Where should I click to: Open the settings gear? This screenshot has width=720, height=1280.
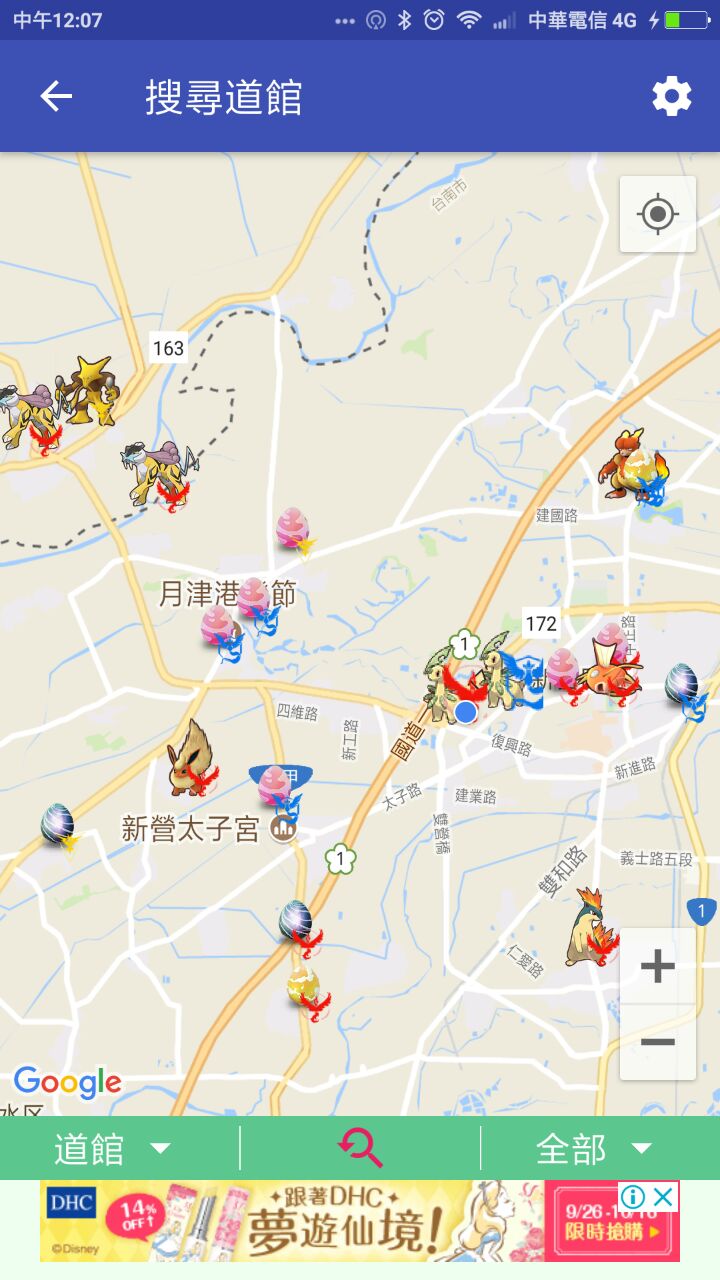click(x=671, y=96)
